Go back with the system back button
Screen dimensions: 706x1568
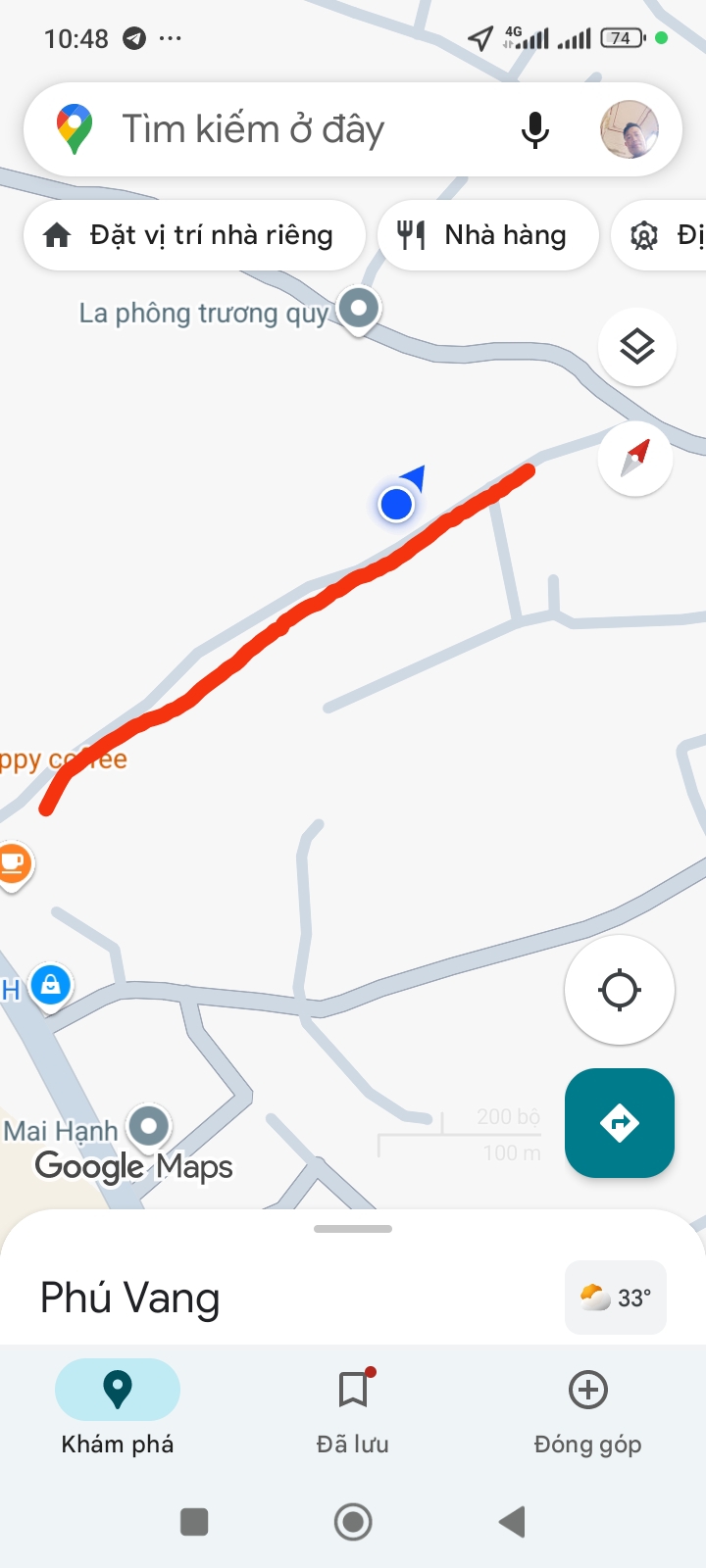pos(512,1522)
